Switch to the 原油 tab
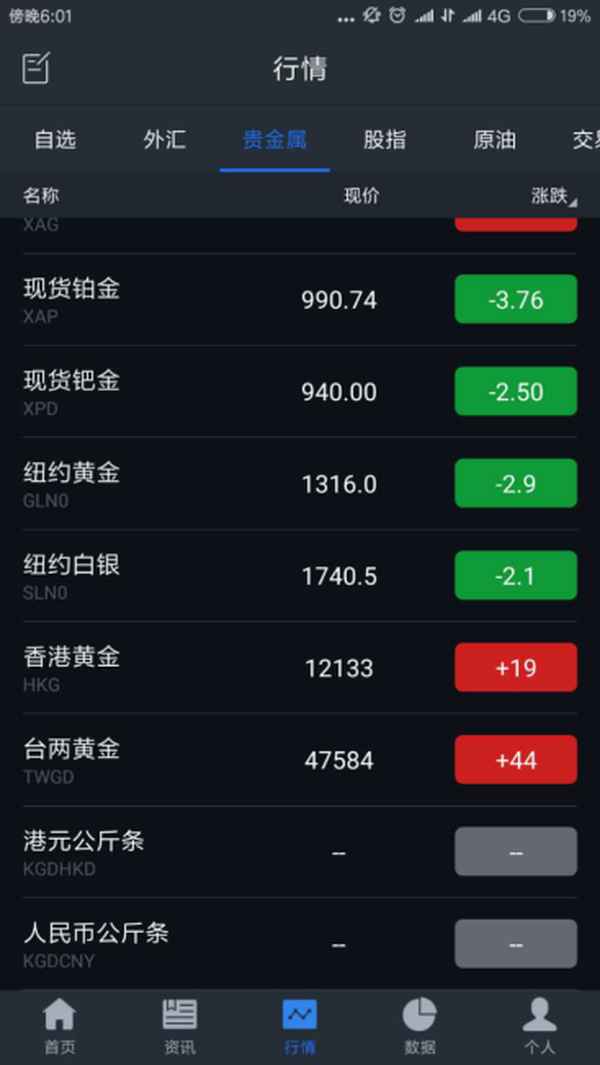 tap(494, 140)
